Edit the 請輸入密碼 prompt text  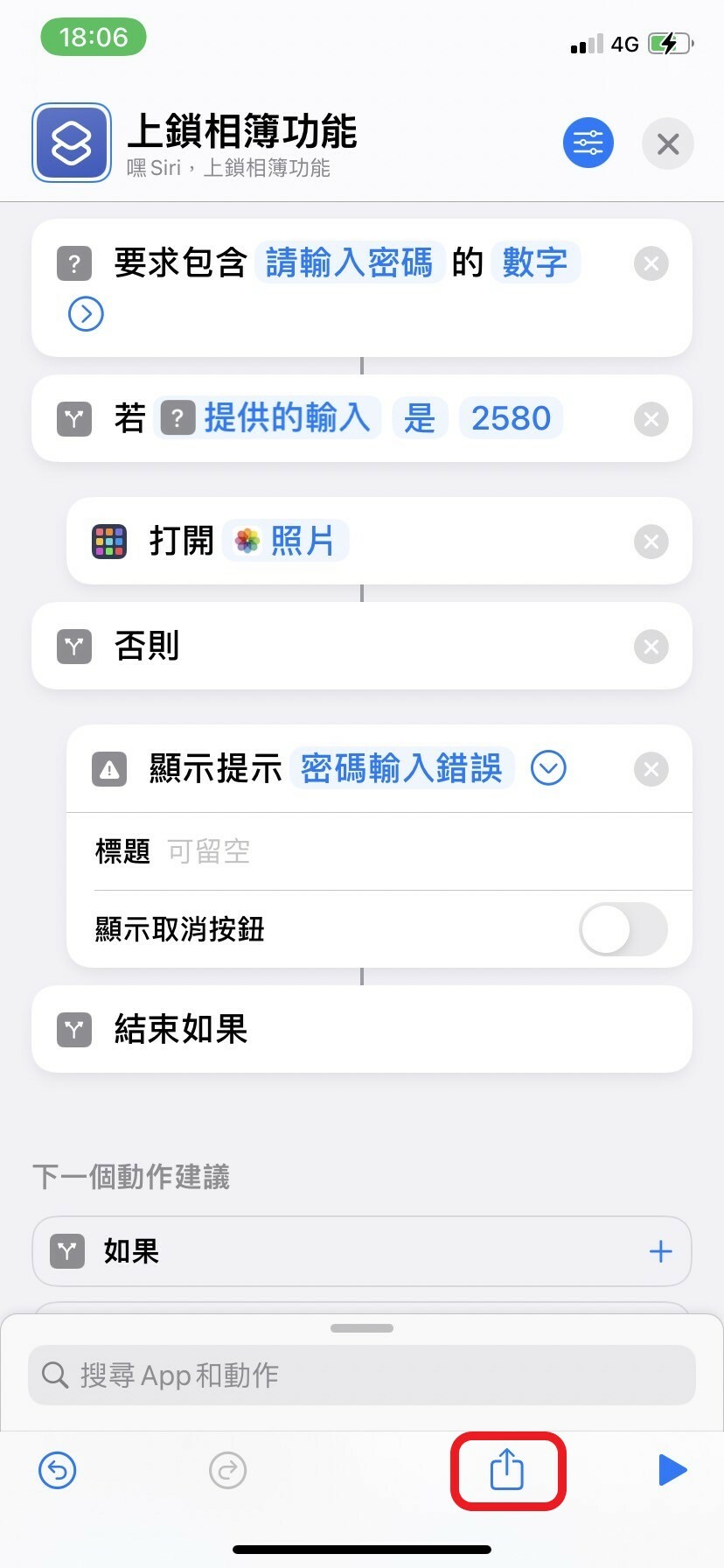(350, 262)
